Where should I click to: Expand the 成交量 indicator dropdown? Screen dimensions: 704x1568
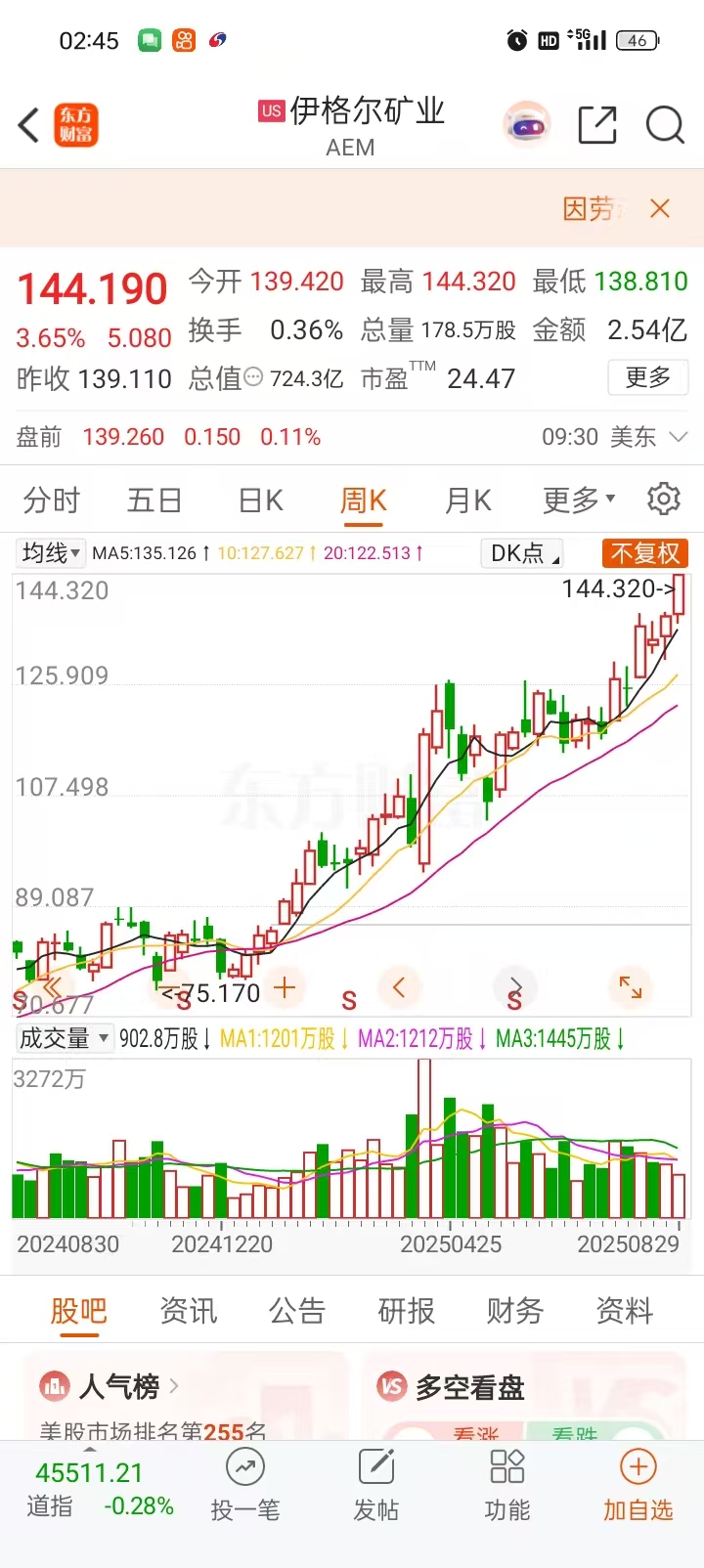(x=65, y=1038)
